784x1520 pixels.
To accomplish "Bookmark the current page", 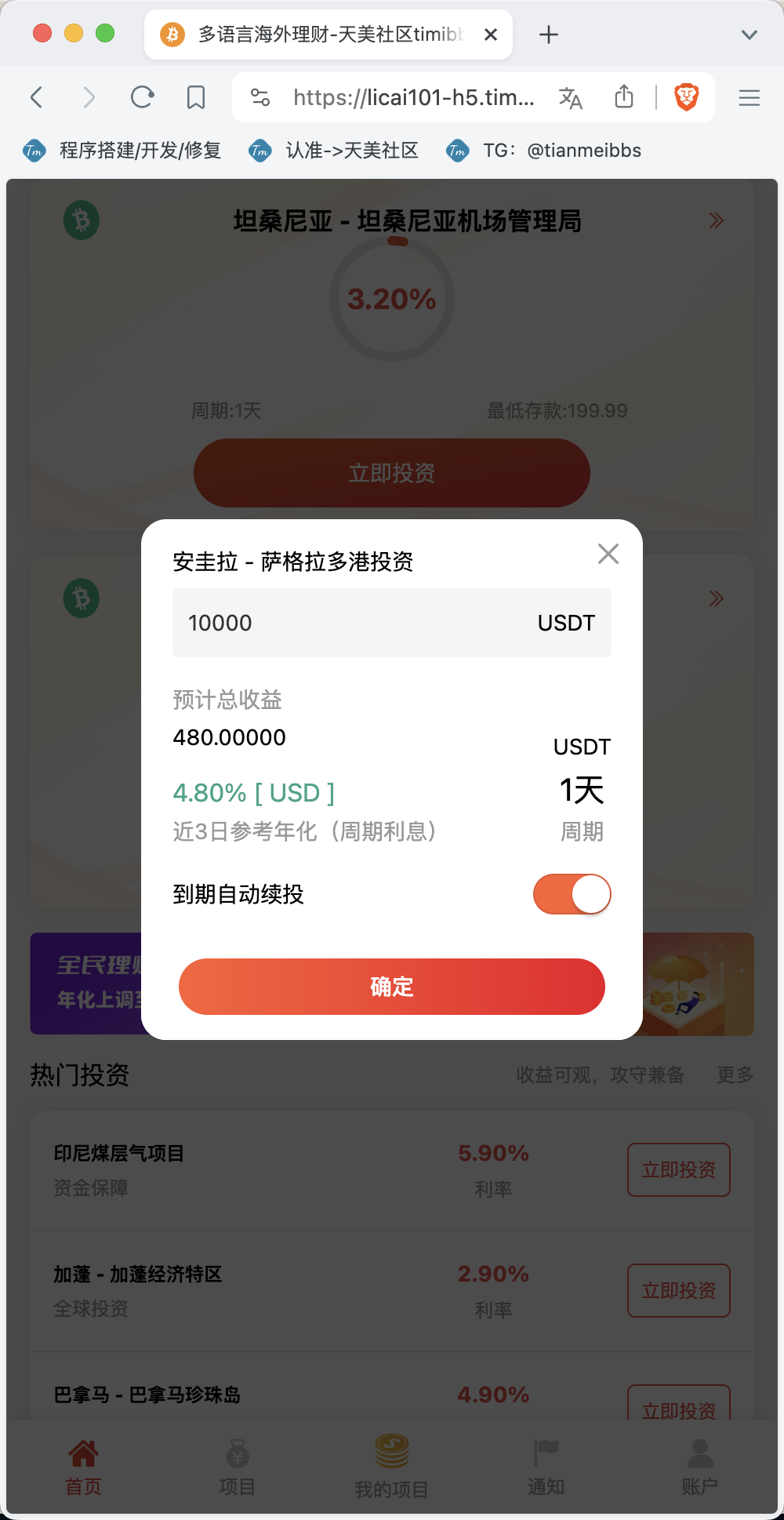I will coord(196,97).
